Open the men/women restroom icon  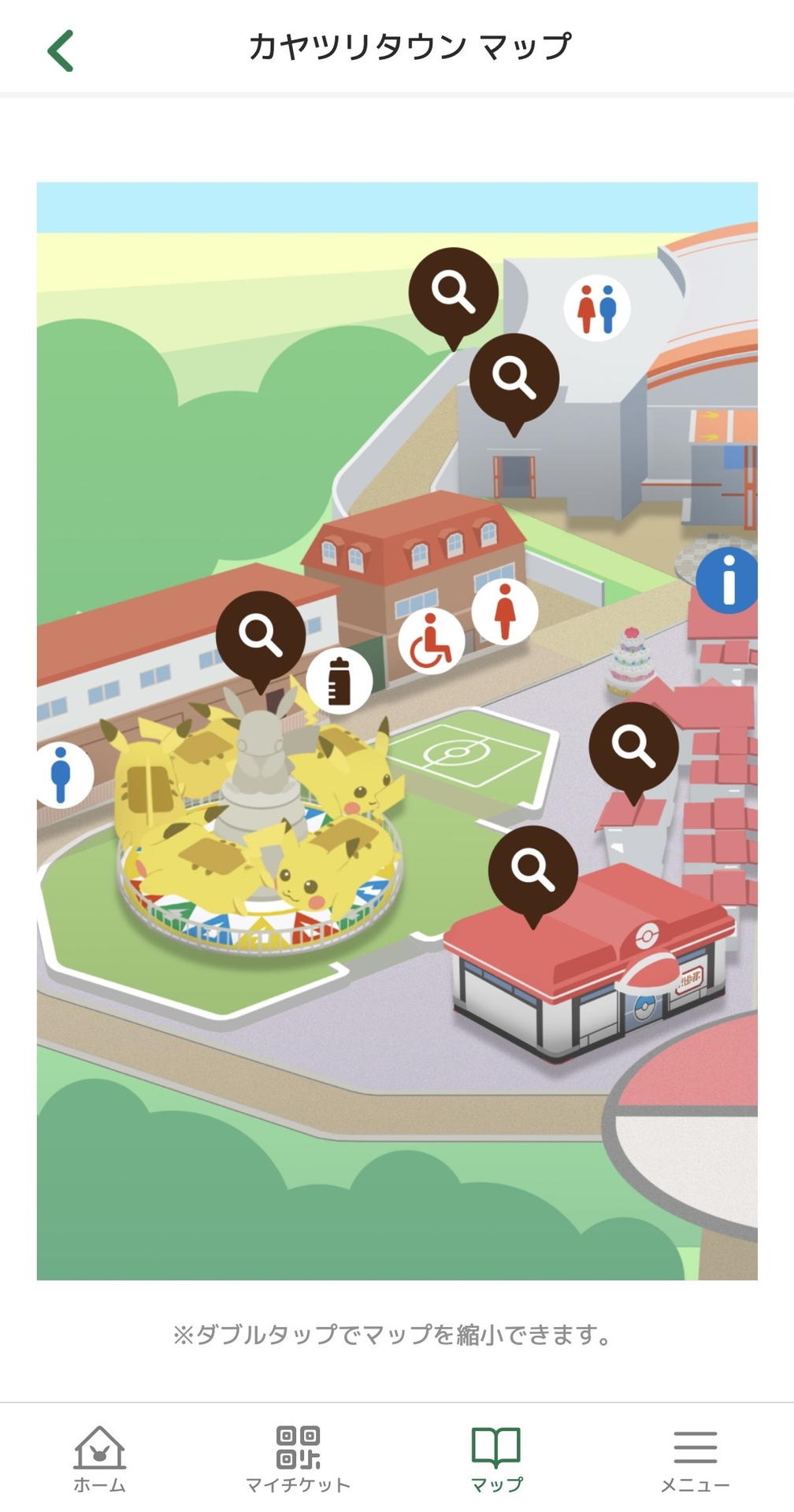point(599,309)
